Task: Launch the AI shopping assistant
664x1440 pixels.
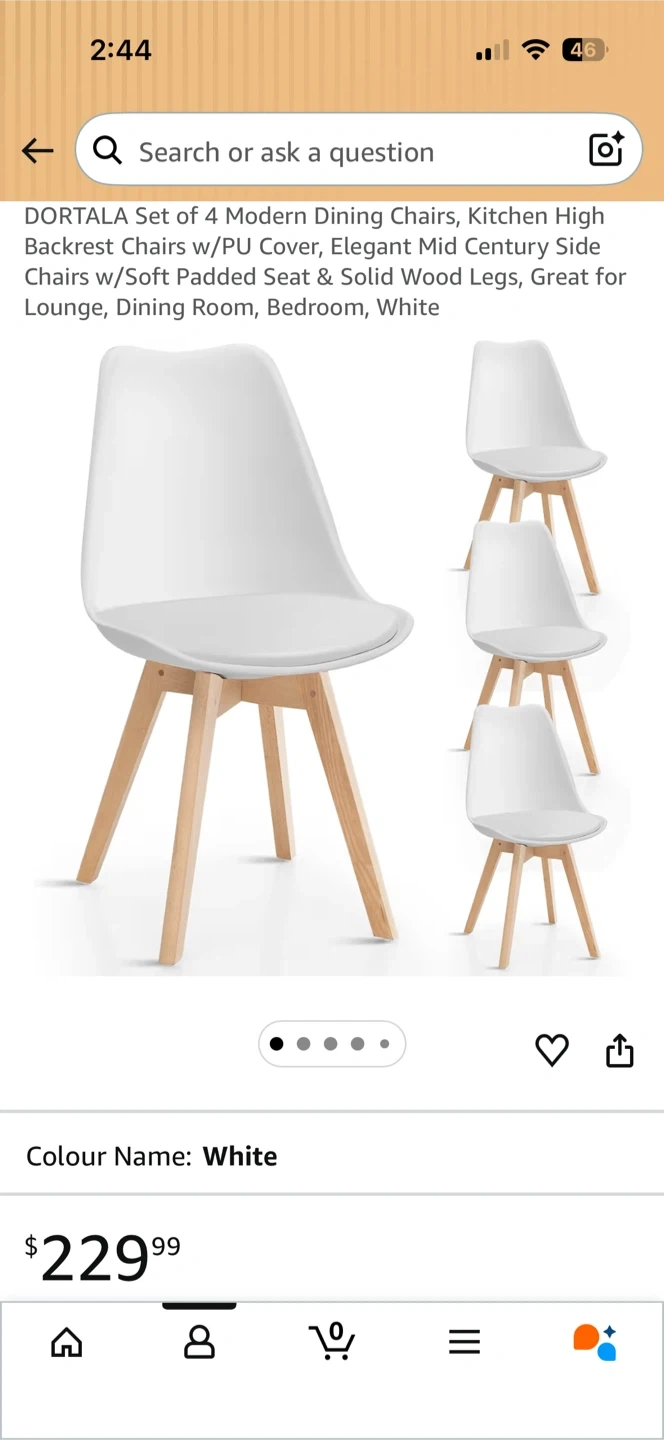Action: coord(595,1342)
